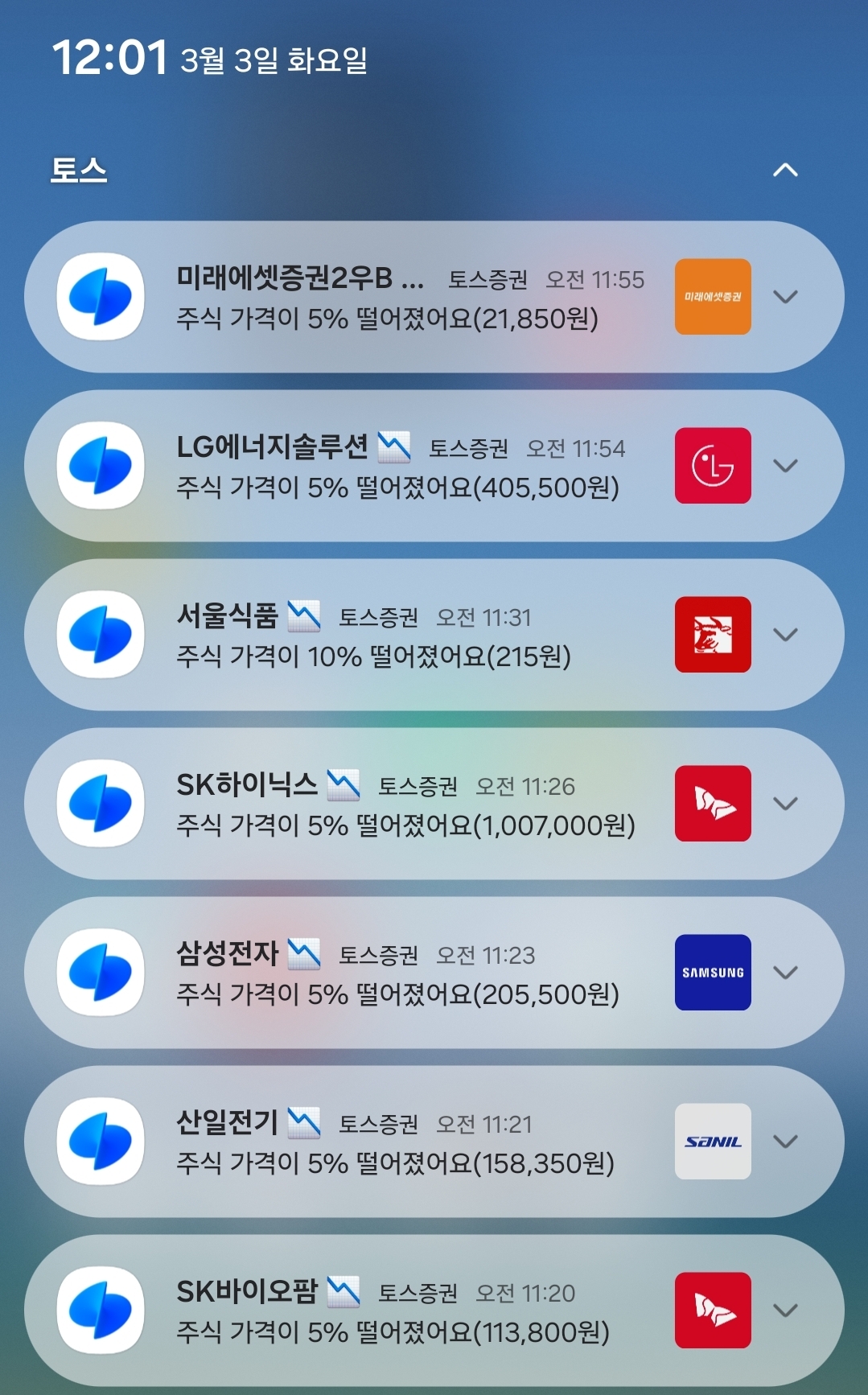Viewport: 868px width, 1395px height.
Task: Expand the SK바이오팜 notification chevron
Action: coord(785,1311)
